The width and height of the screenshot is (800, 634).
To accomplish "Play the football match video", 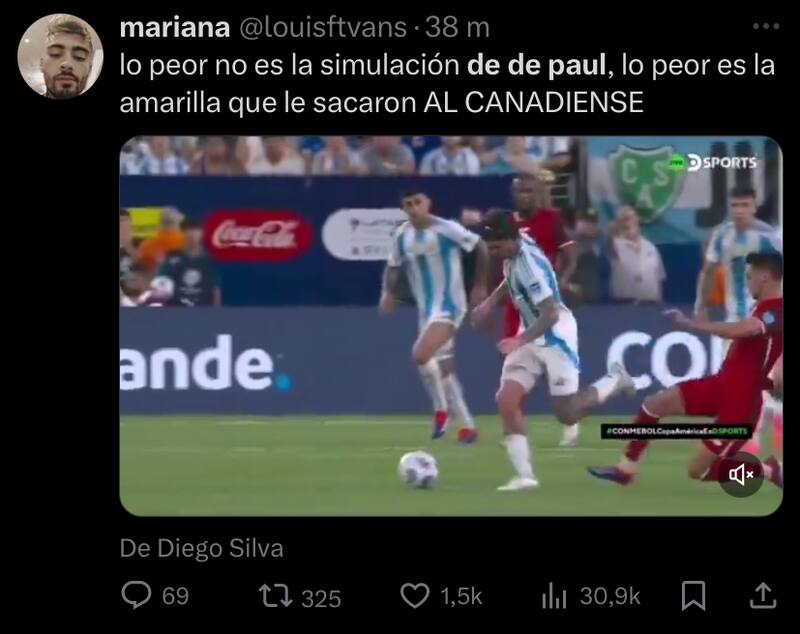I will coord(450,325).
